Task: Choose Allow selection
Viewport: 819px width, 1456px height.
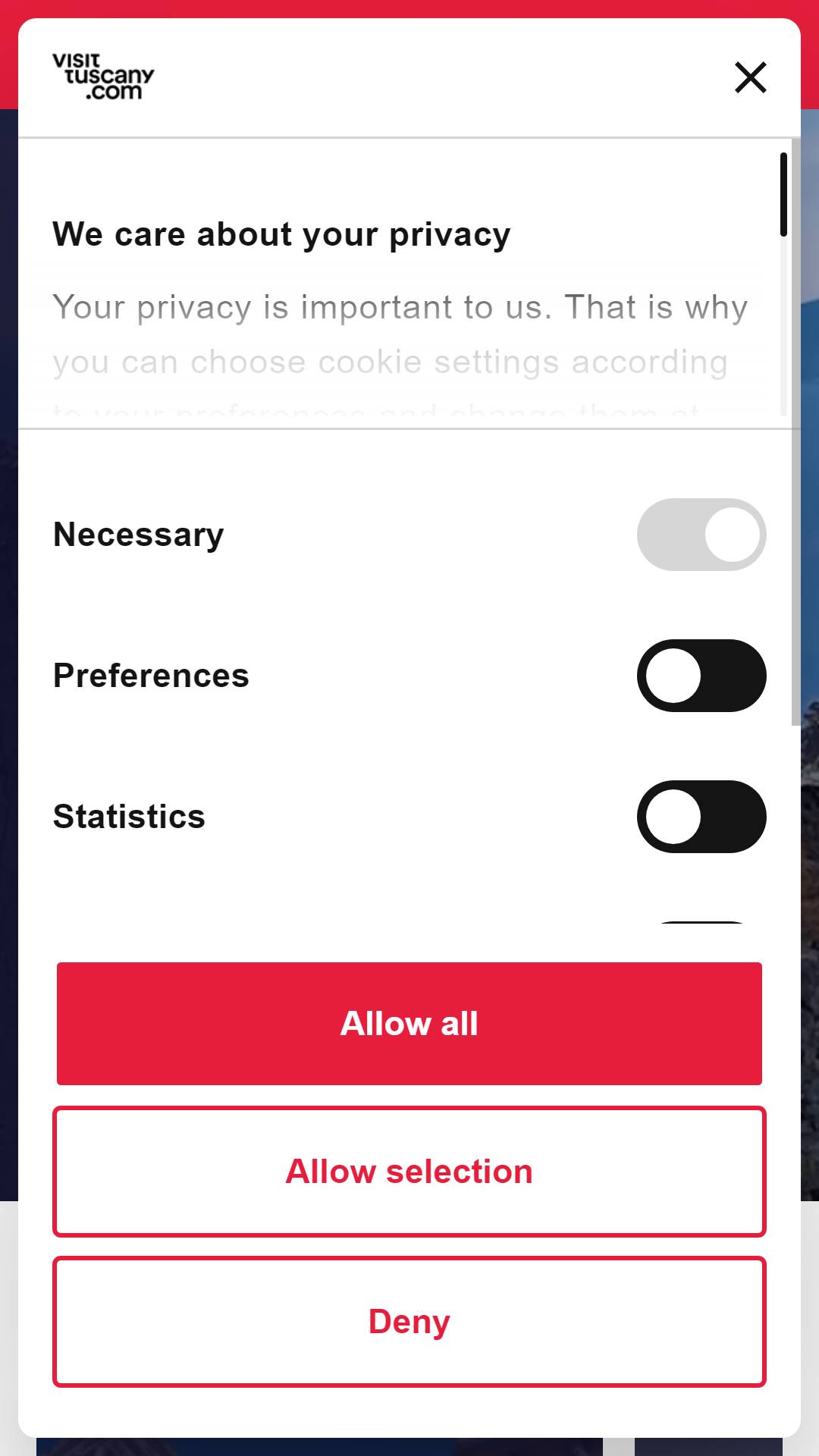Action: 409,1172
